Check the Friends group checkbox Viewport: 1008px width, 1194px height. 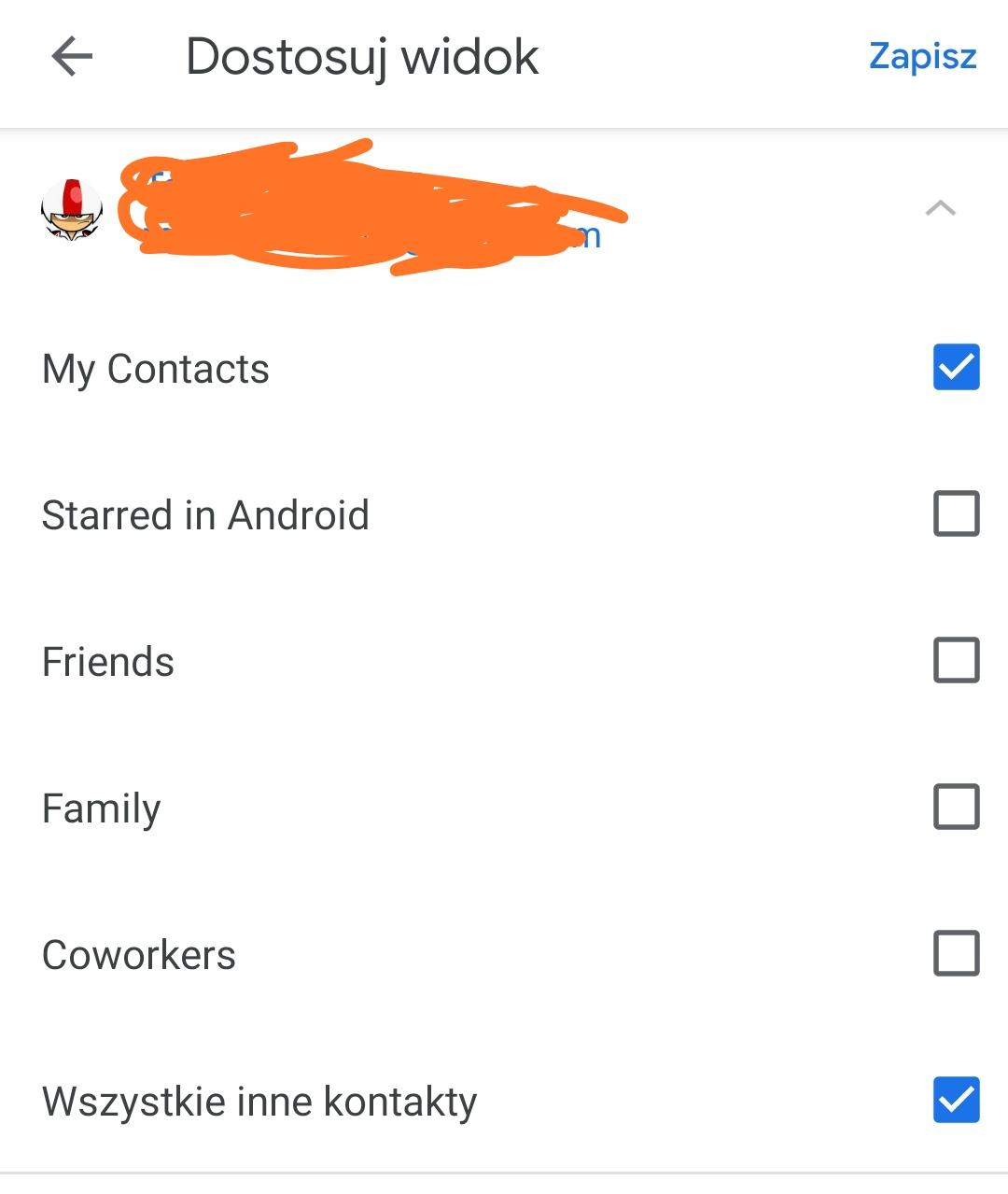(x=956, y=660)
